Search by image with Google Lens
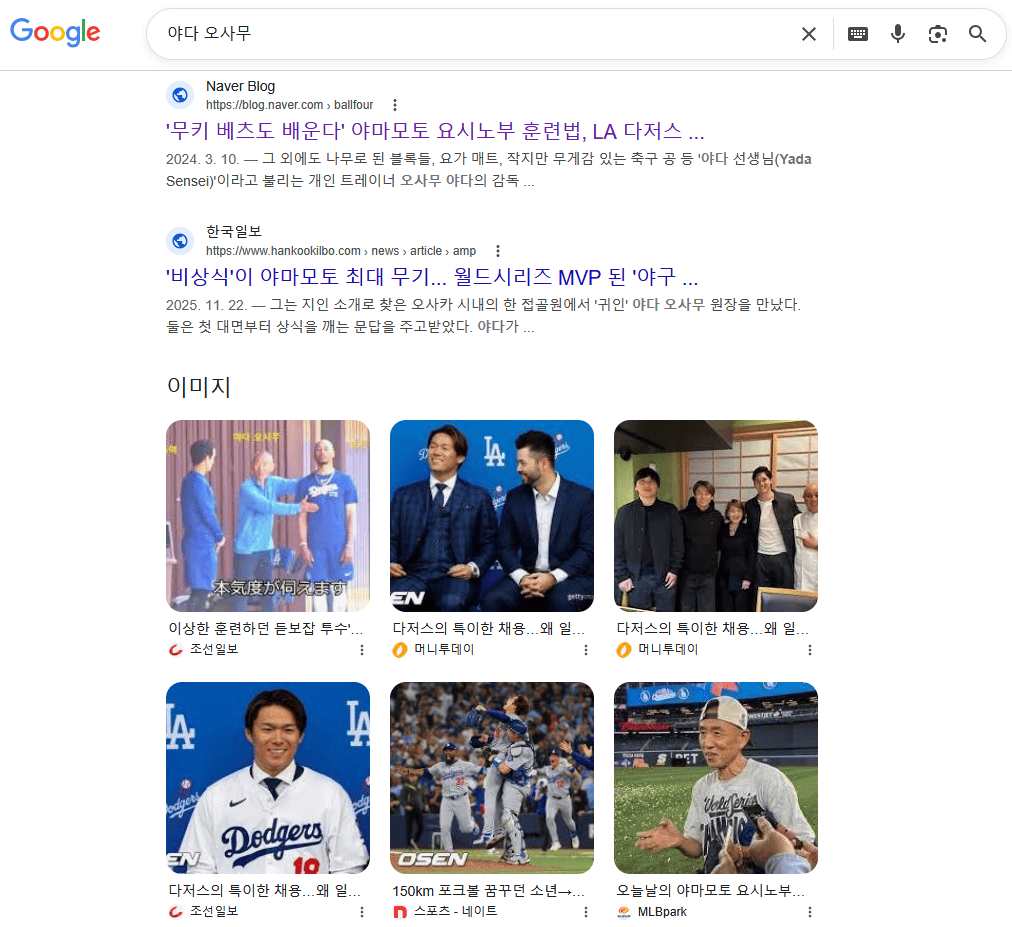Screen dimensions: 1012x927 [x=937, y=34]
